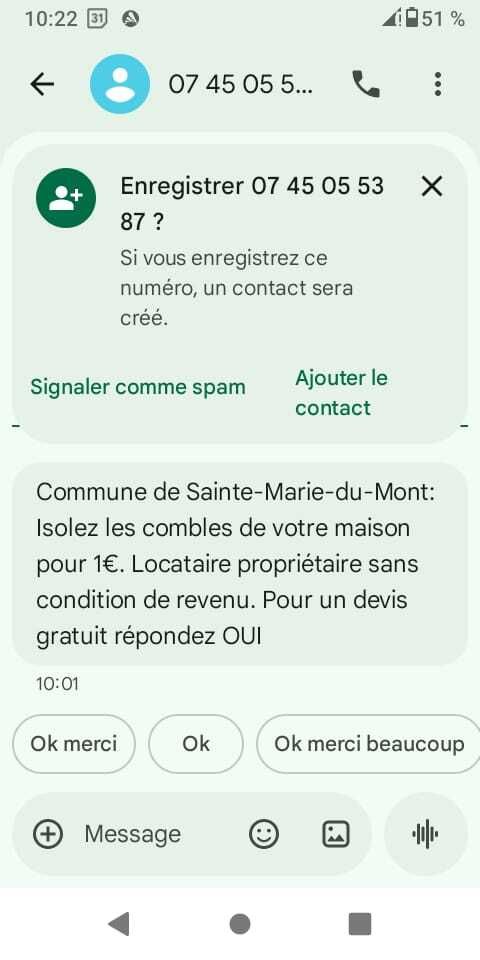Record a voice message

(x=425, y=834)
